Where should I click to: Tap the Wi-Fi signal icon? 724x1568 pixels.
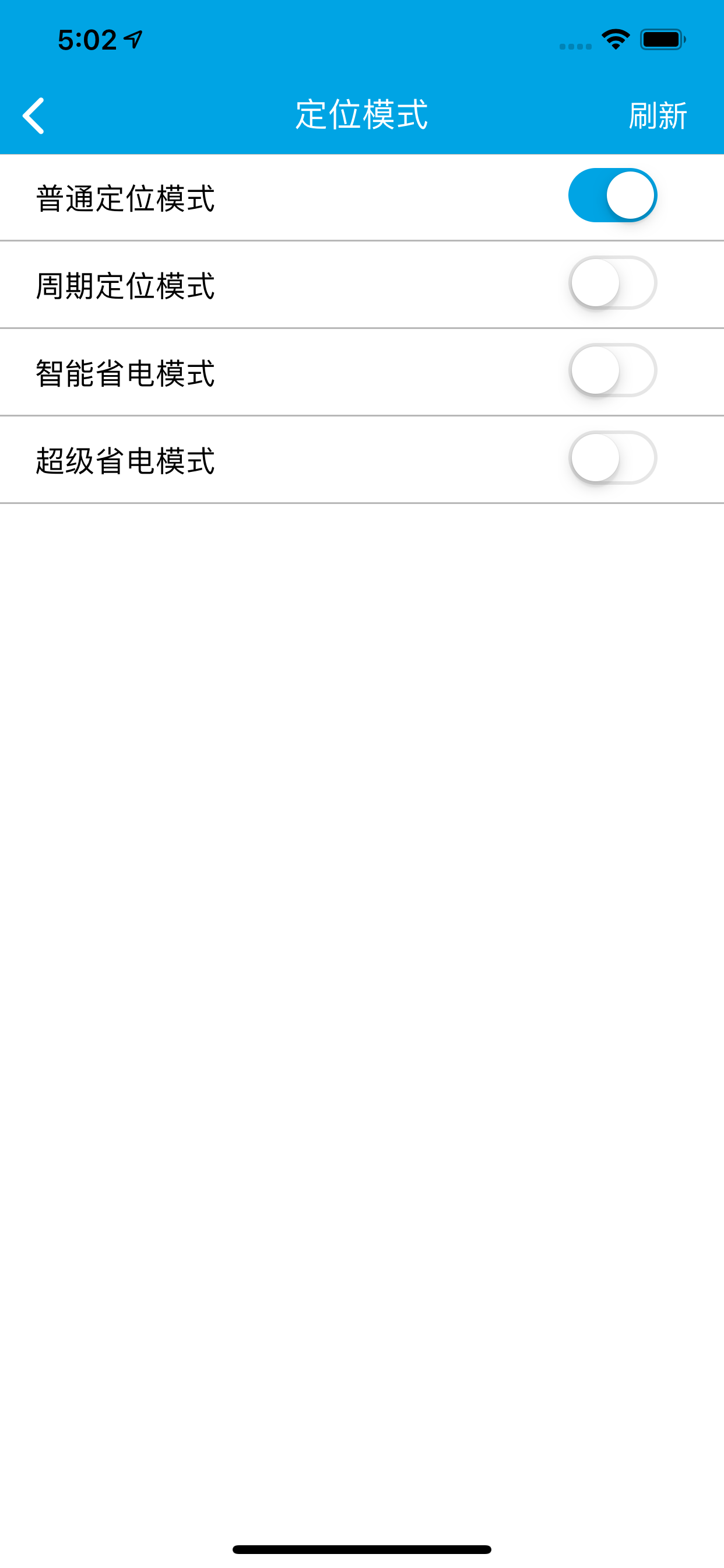pos(614,39)
